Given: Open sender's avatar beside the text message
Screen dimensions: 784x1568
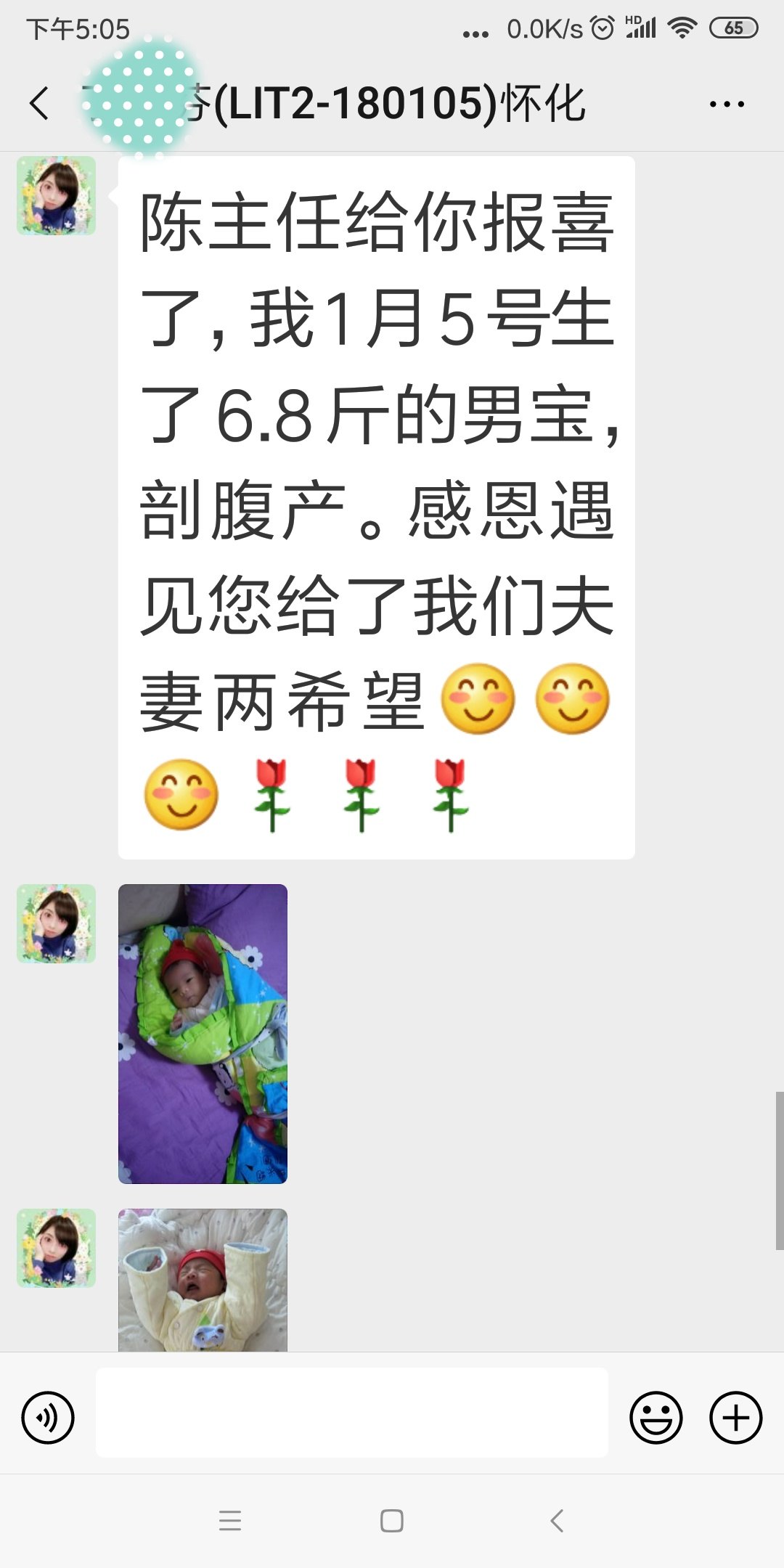Looking at the screenshot, I should [x=57, y=195].
